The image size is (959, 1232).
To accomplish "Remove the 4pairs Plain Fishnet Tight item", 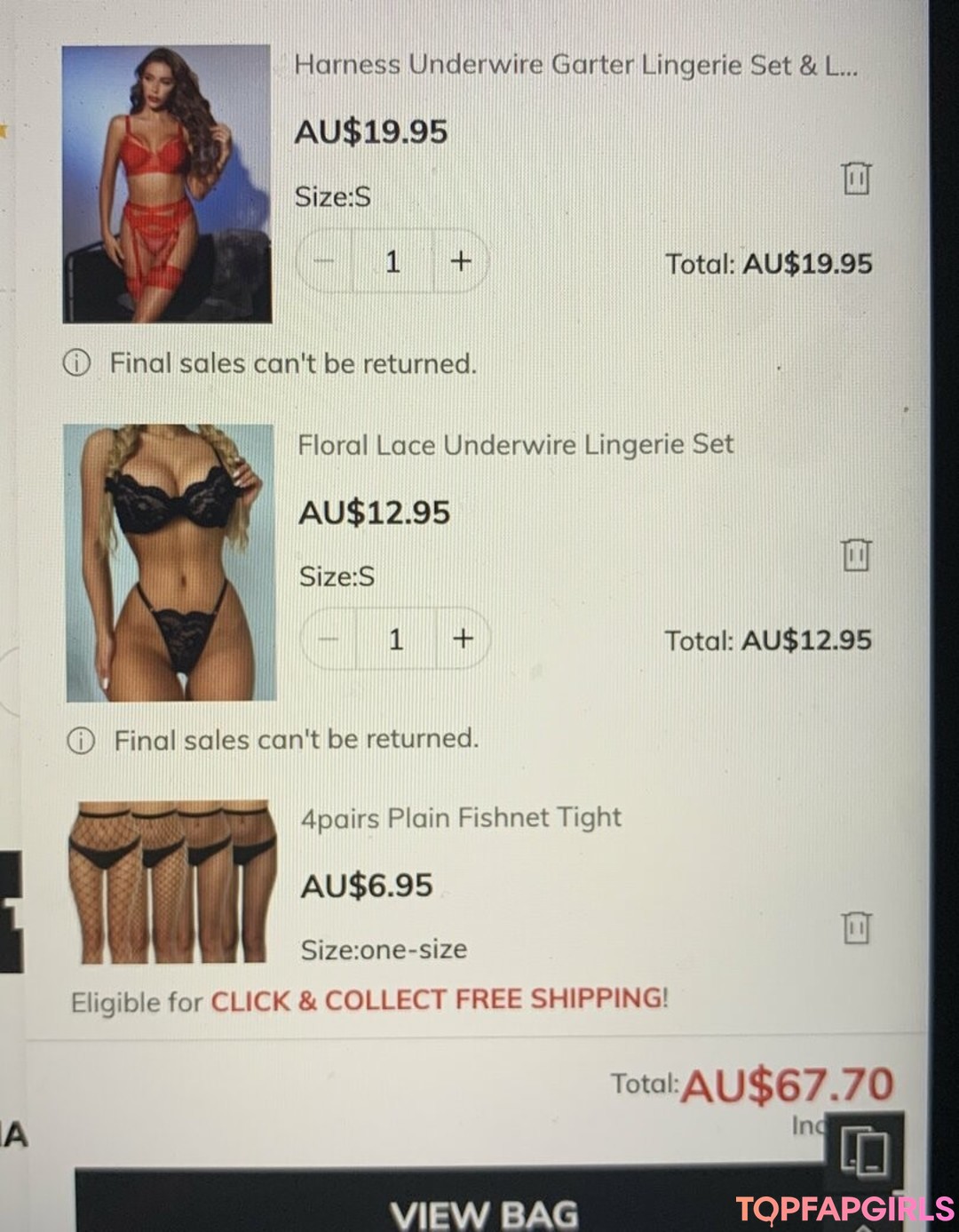I will (856, 928).
